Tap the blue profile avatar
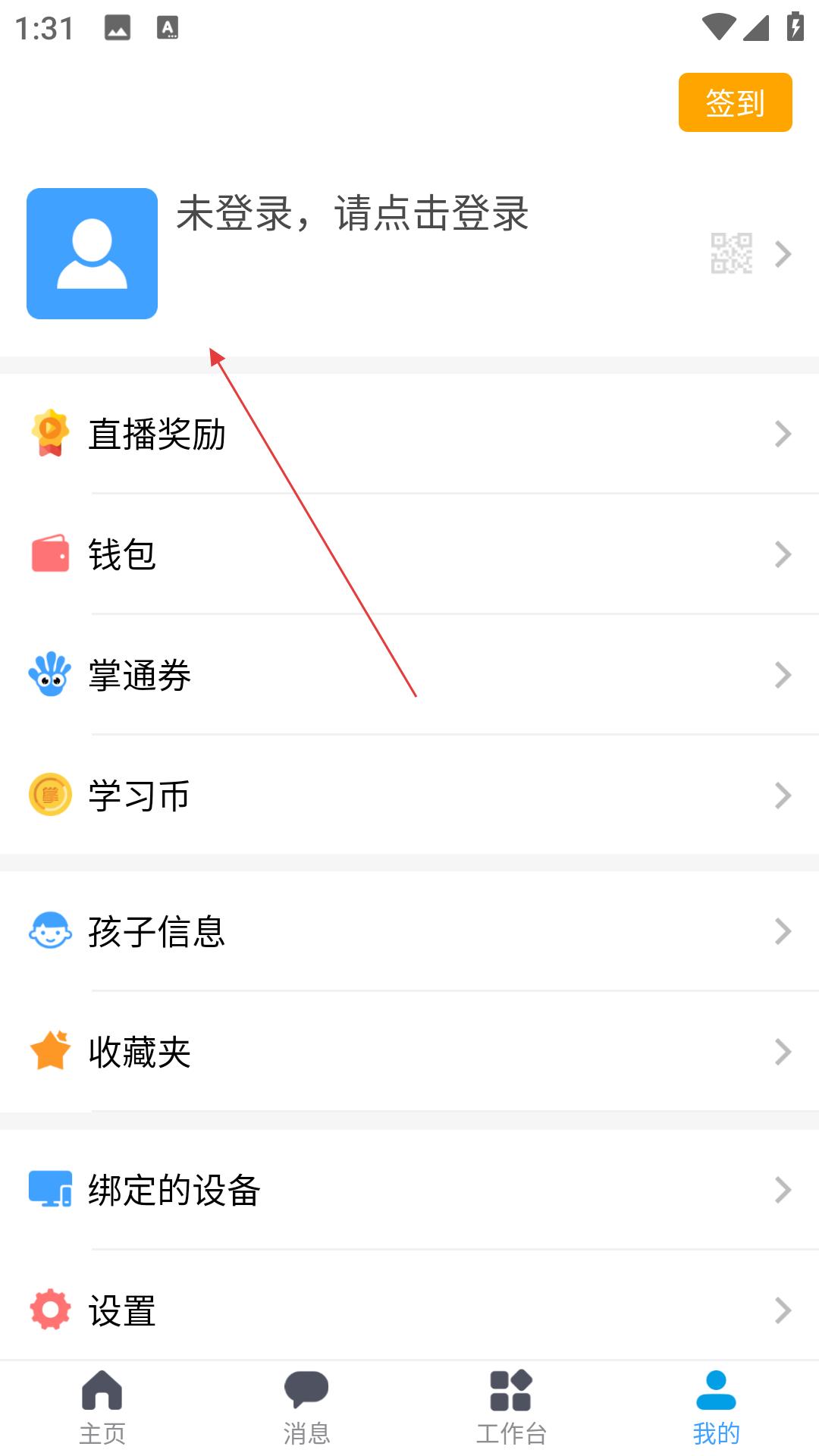The height and width of the screenshot is (1456, 819). pyautogui.click(x=92, y=253)
